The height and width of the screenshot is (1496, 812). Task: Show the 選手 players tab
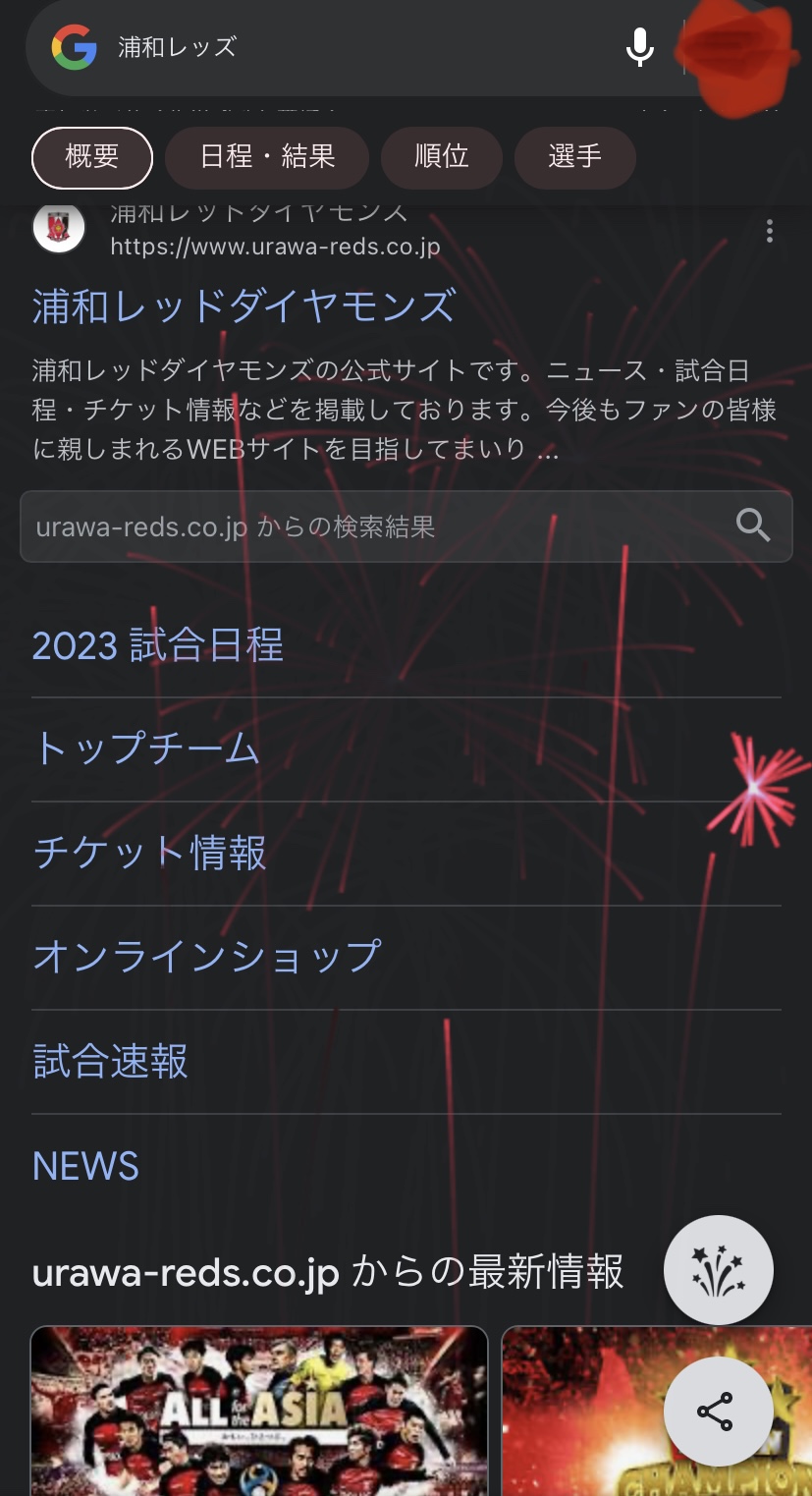(575, 157)
